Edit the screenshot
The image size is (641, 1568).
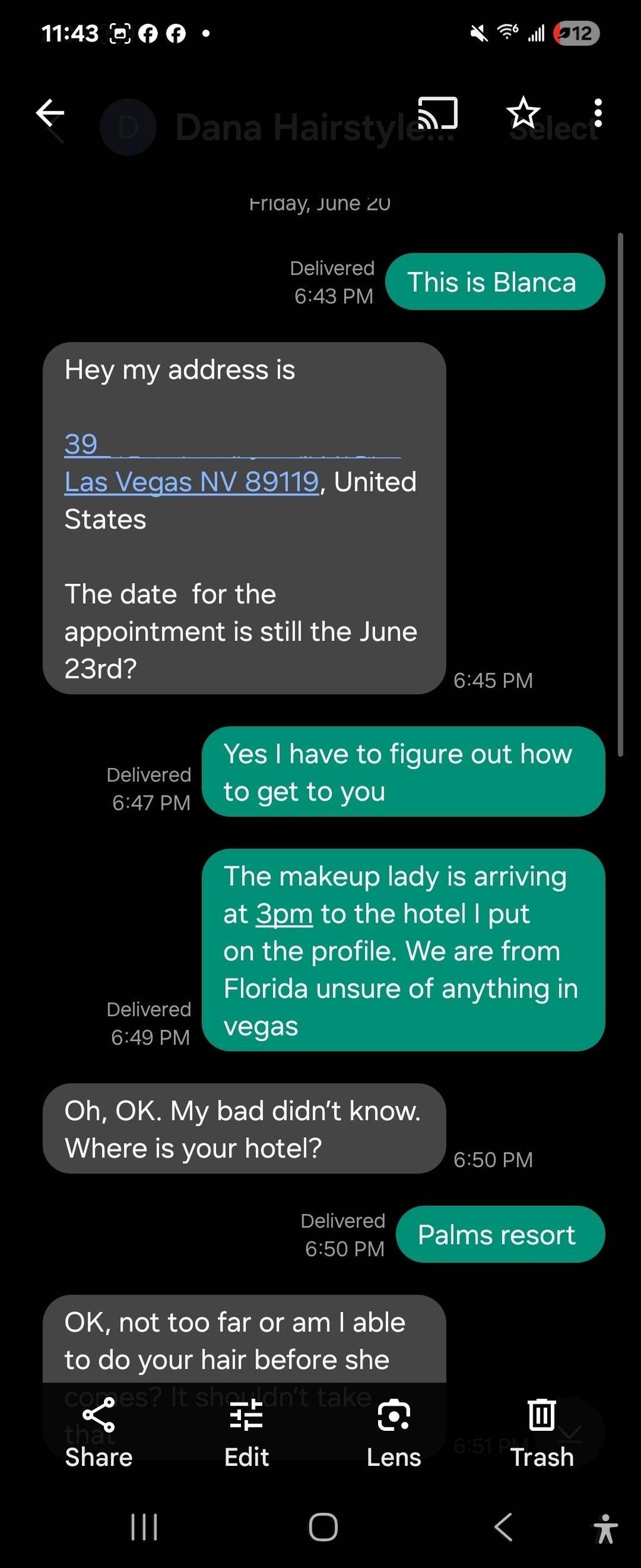tap(246, 1431)
